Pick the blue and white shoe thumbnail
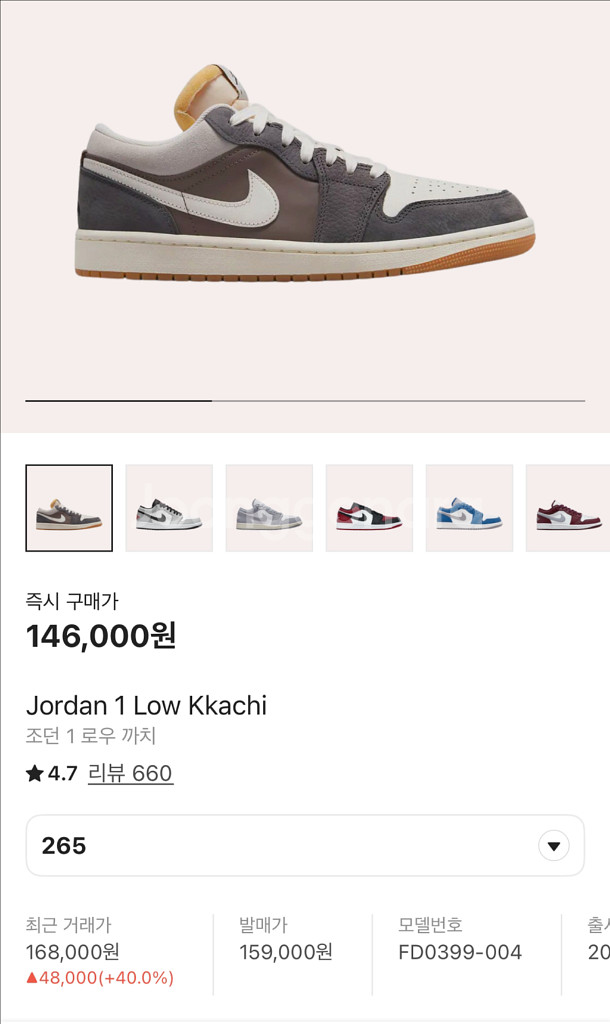610x1024 pixels. coord(469,508)
